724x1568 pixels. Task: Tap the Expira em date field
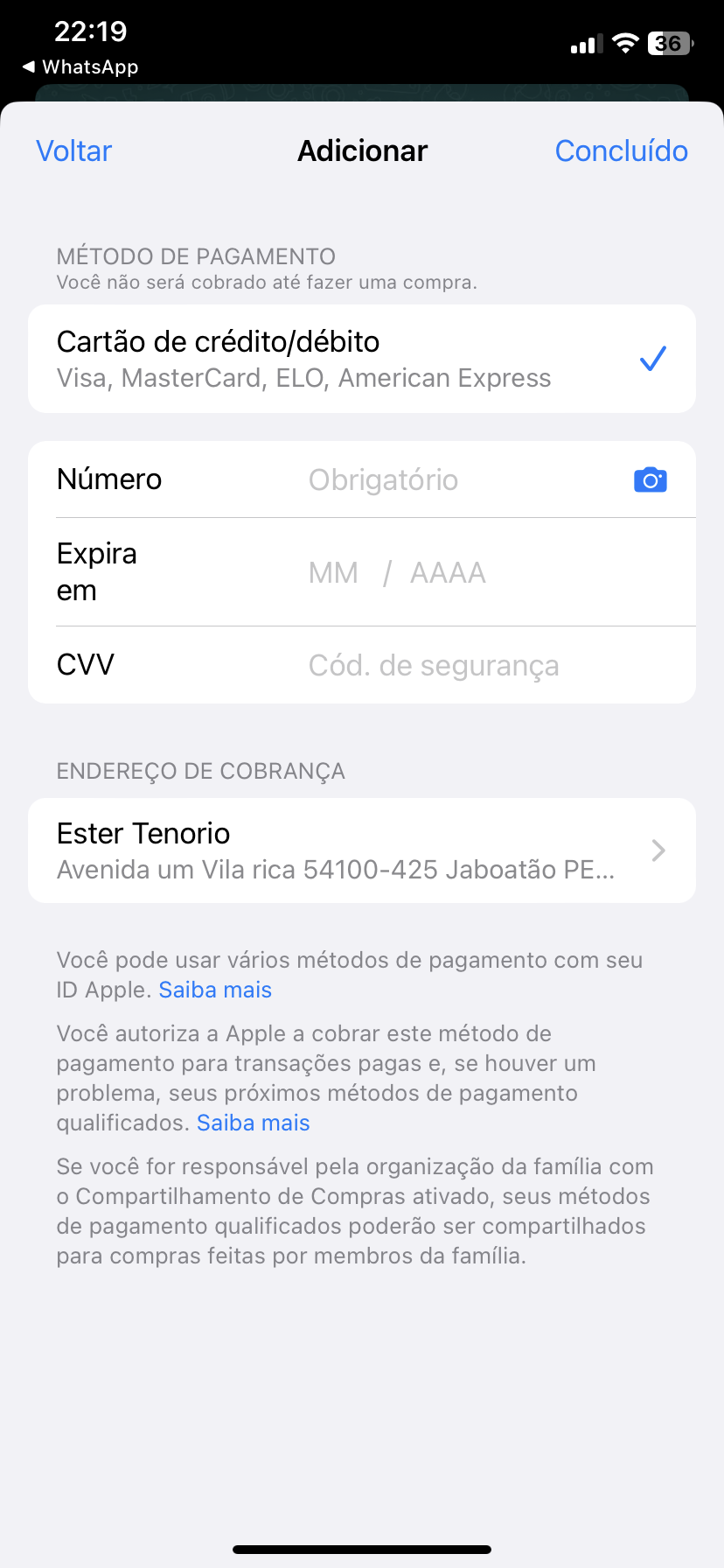(x=397, y=573)
